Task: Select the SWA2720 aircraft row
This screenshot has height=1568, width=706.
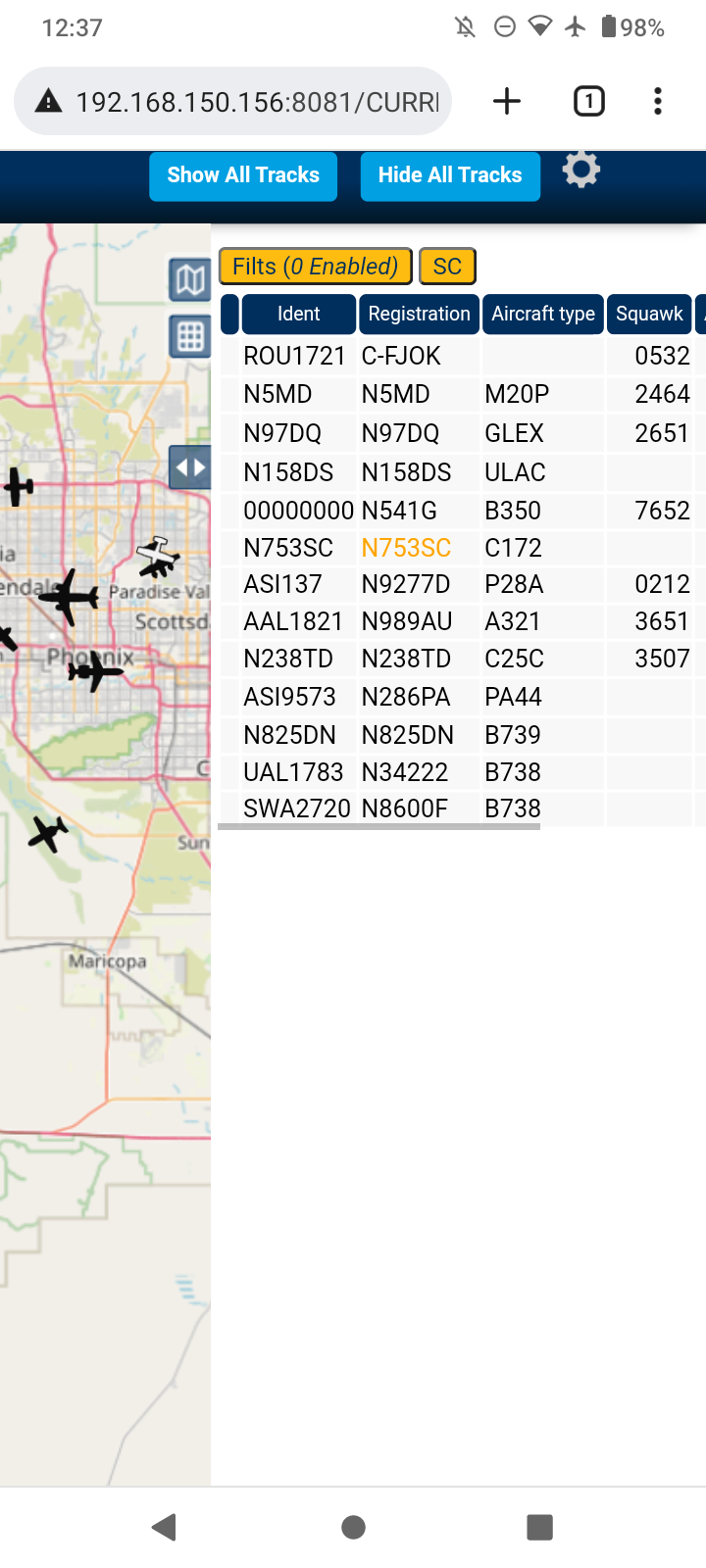Action: 462,808
